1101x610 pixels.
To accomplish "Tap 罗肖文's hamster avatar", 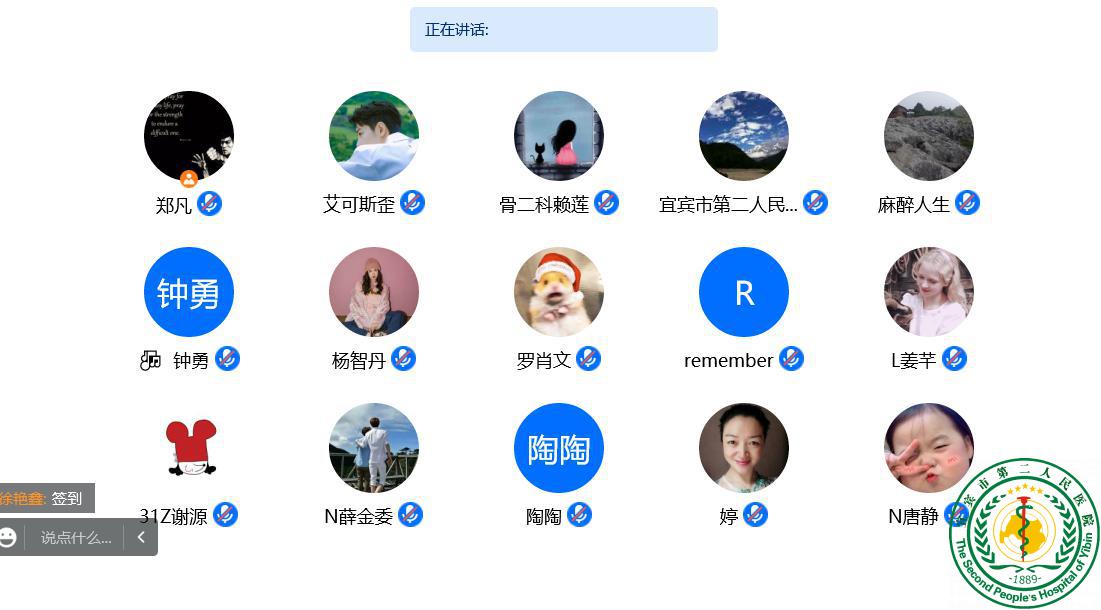I will [558, 292].
